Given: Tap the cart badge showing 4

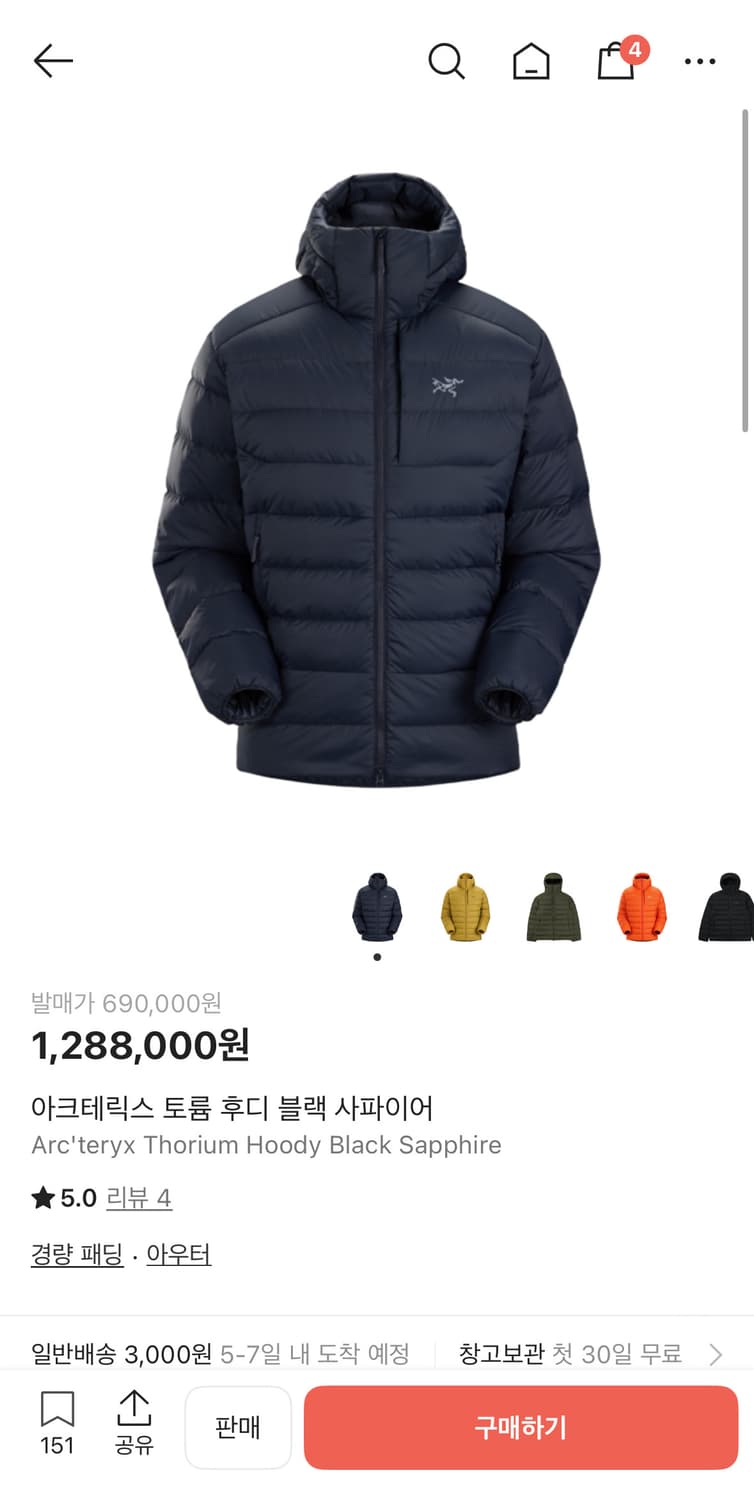Looking at the screenshot, I should coord(629,44).
